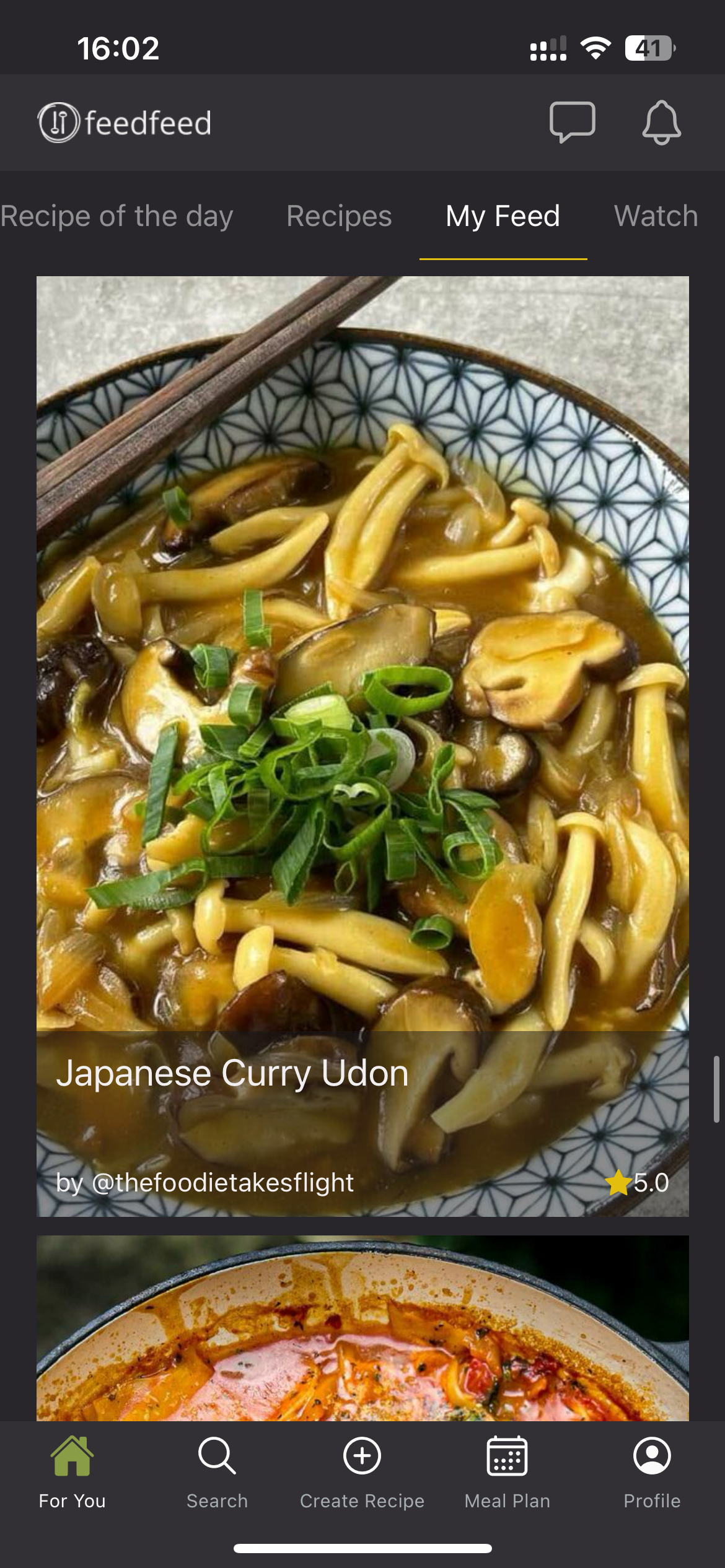Open the notifications bell
The width and height of the screenshot is (725, 1568).
[x=661, y=122]
